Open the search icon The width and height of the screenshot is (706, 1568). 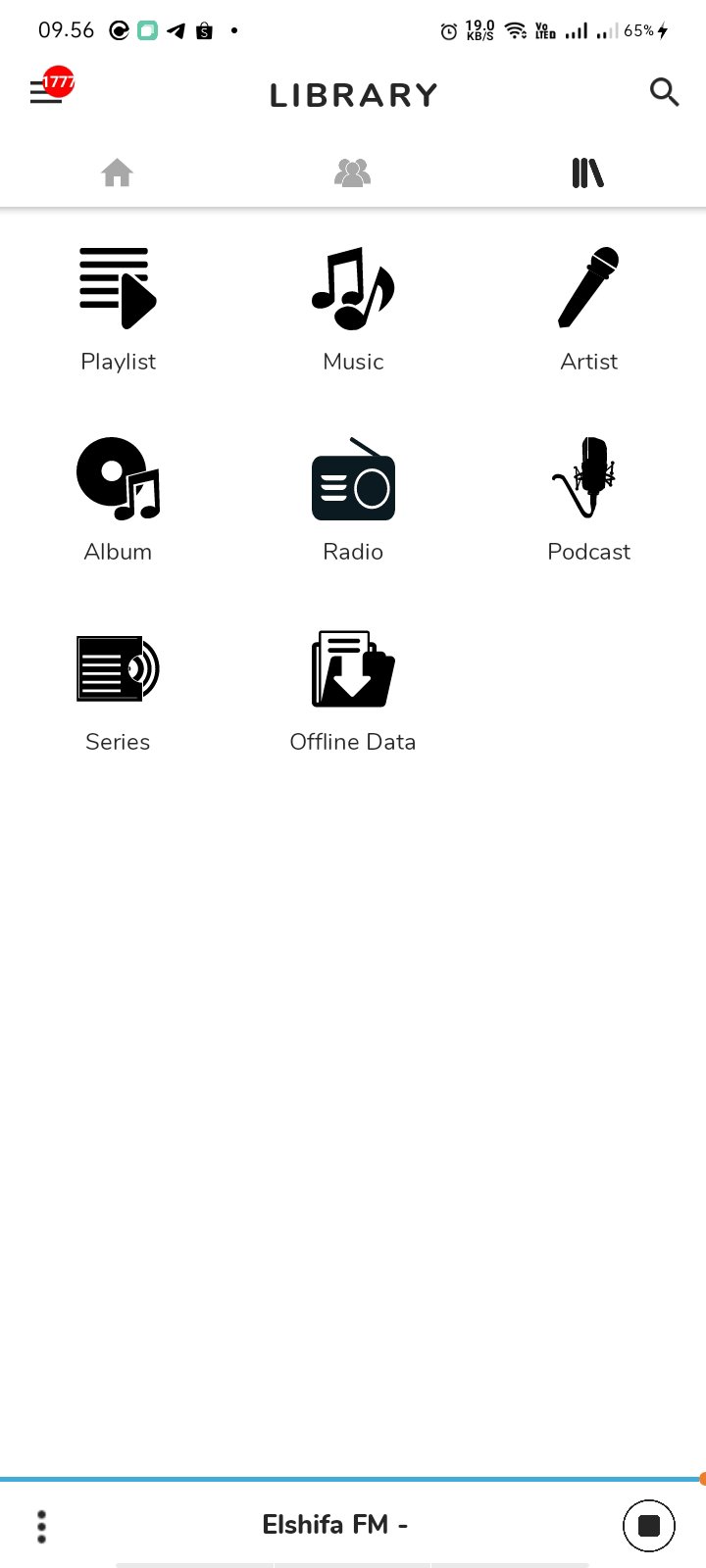pos(664,92)
